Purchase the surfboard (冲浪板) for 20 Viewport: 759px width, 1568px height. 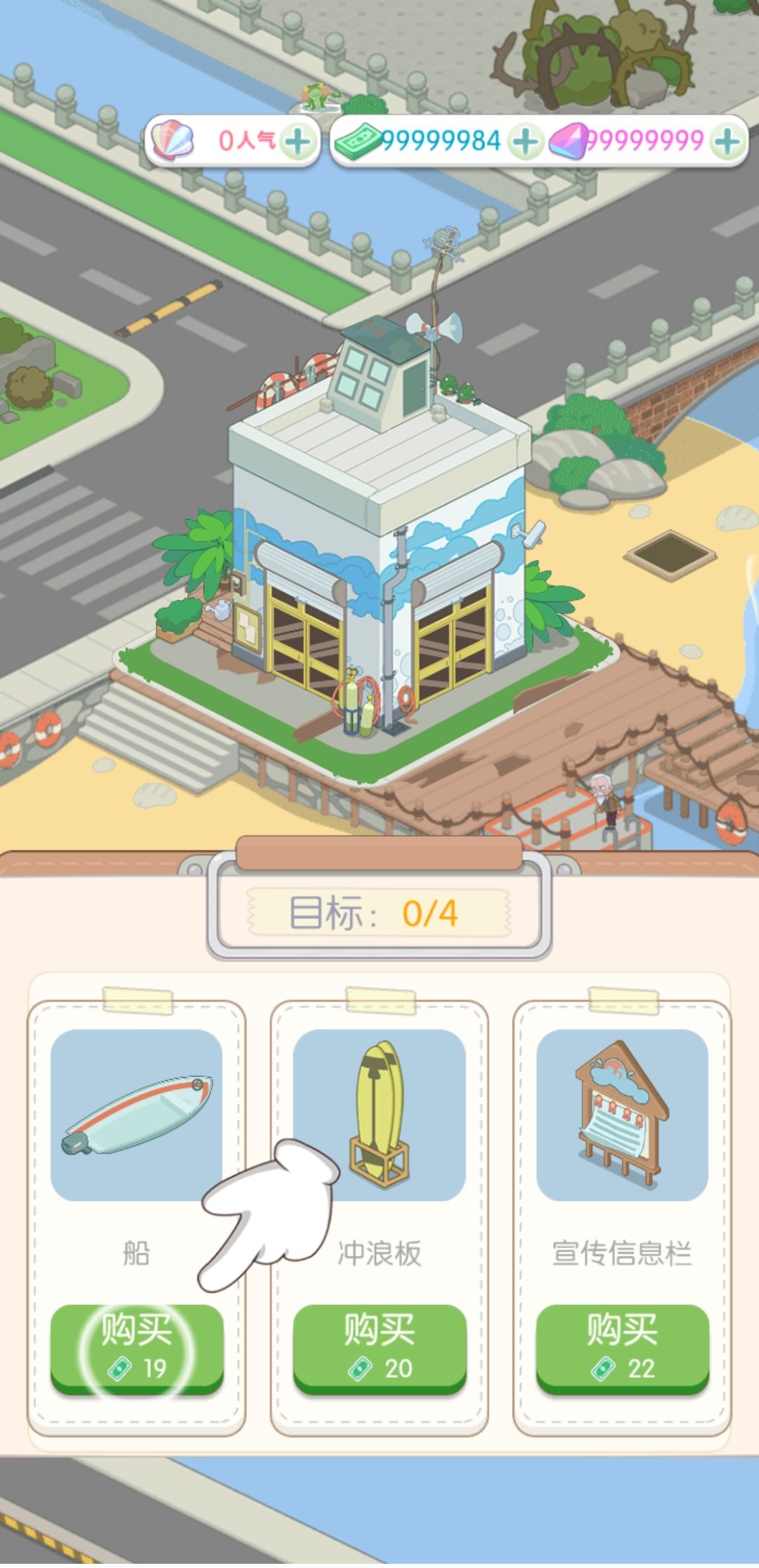click(x=379, y=1347)
